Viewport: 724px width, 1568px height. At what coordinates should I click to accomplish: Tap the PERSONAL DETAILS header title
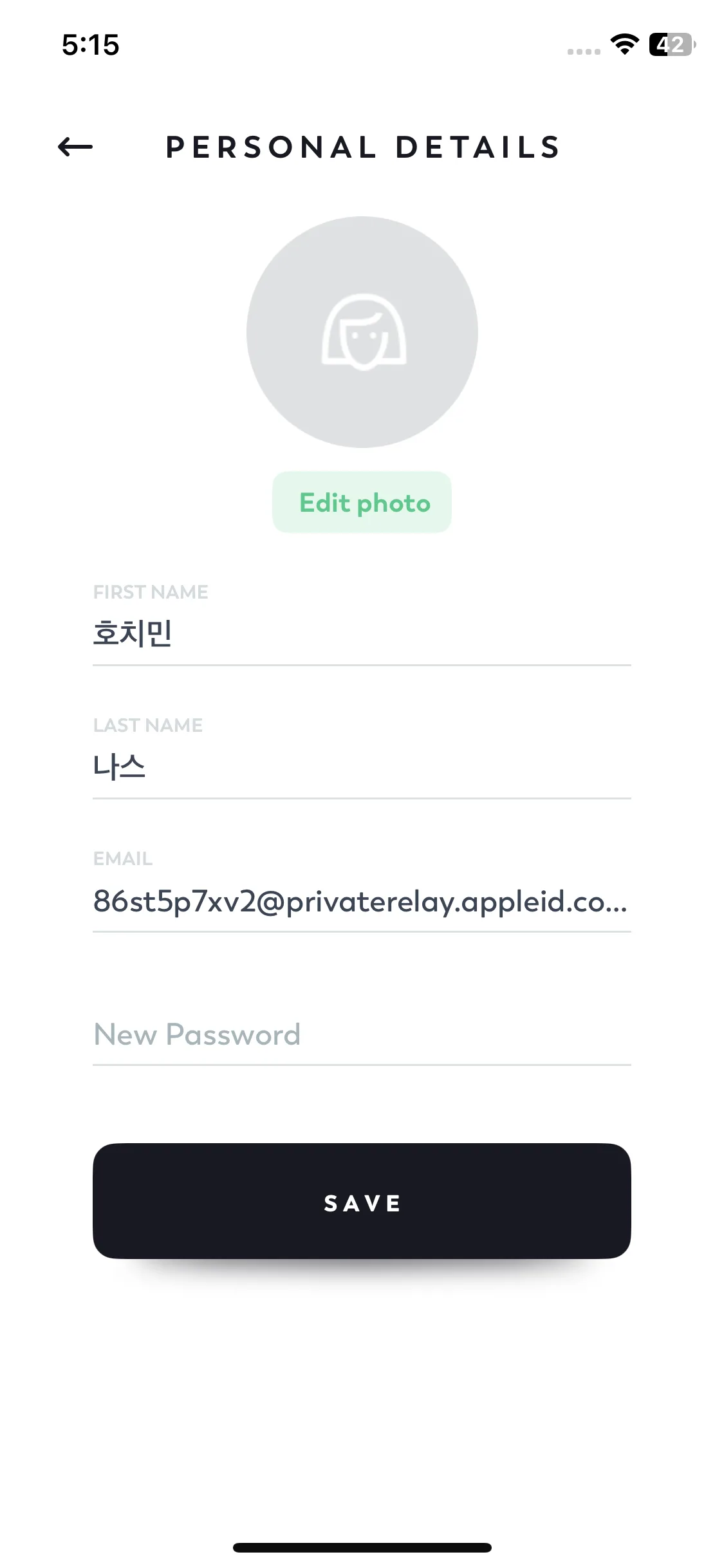362,148
